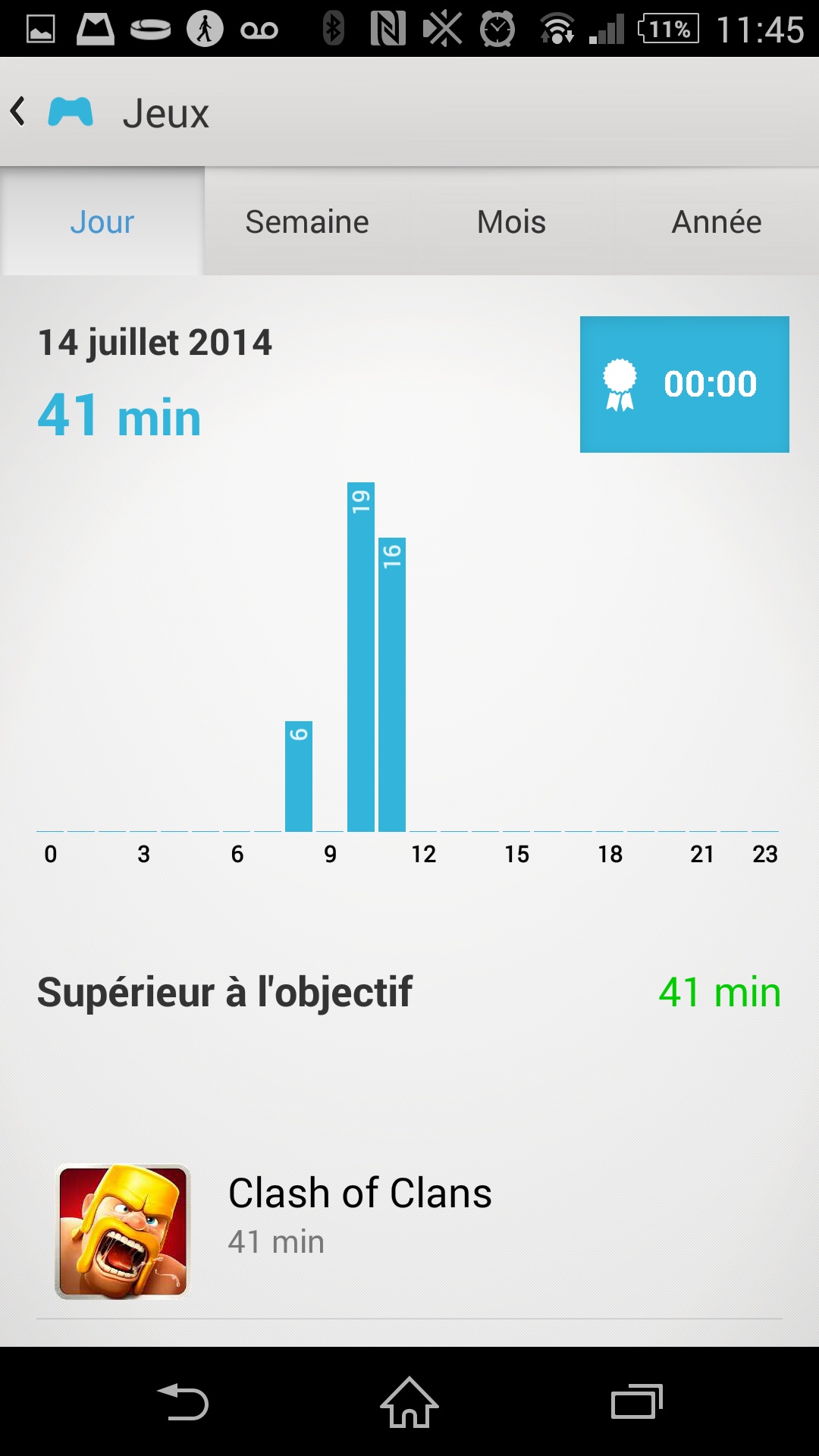Switch to the Semaine tab

coord(307,222)
